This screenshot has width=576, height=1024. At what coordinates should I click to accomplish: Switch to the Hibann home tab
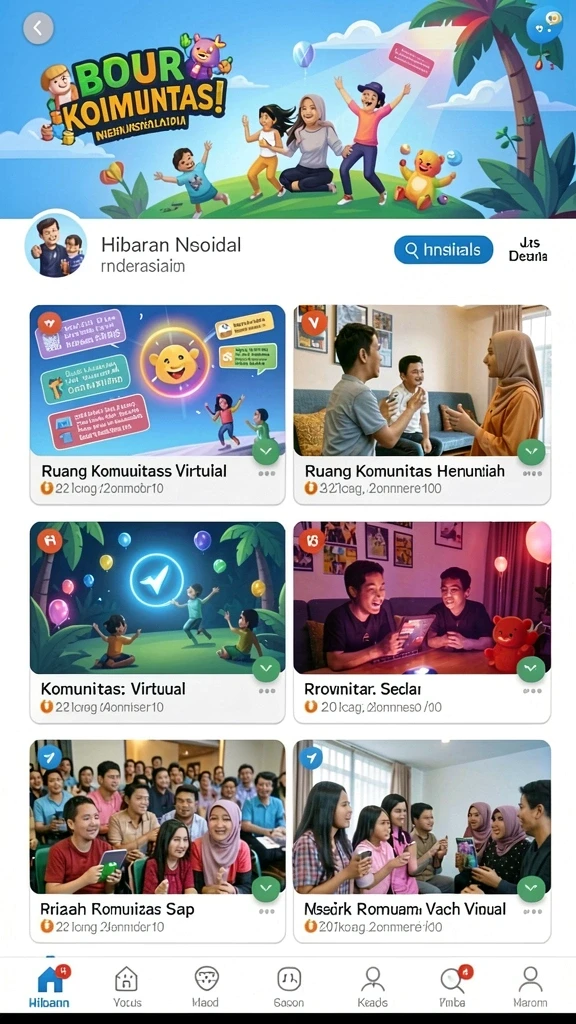tap(50, 986)
